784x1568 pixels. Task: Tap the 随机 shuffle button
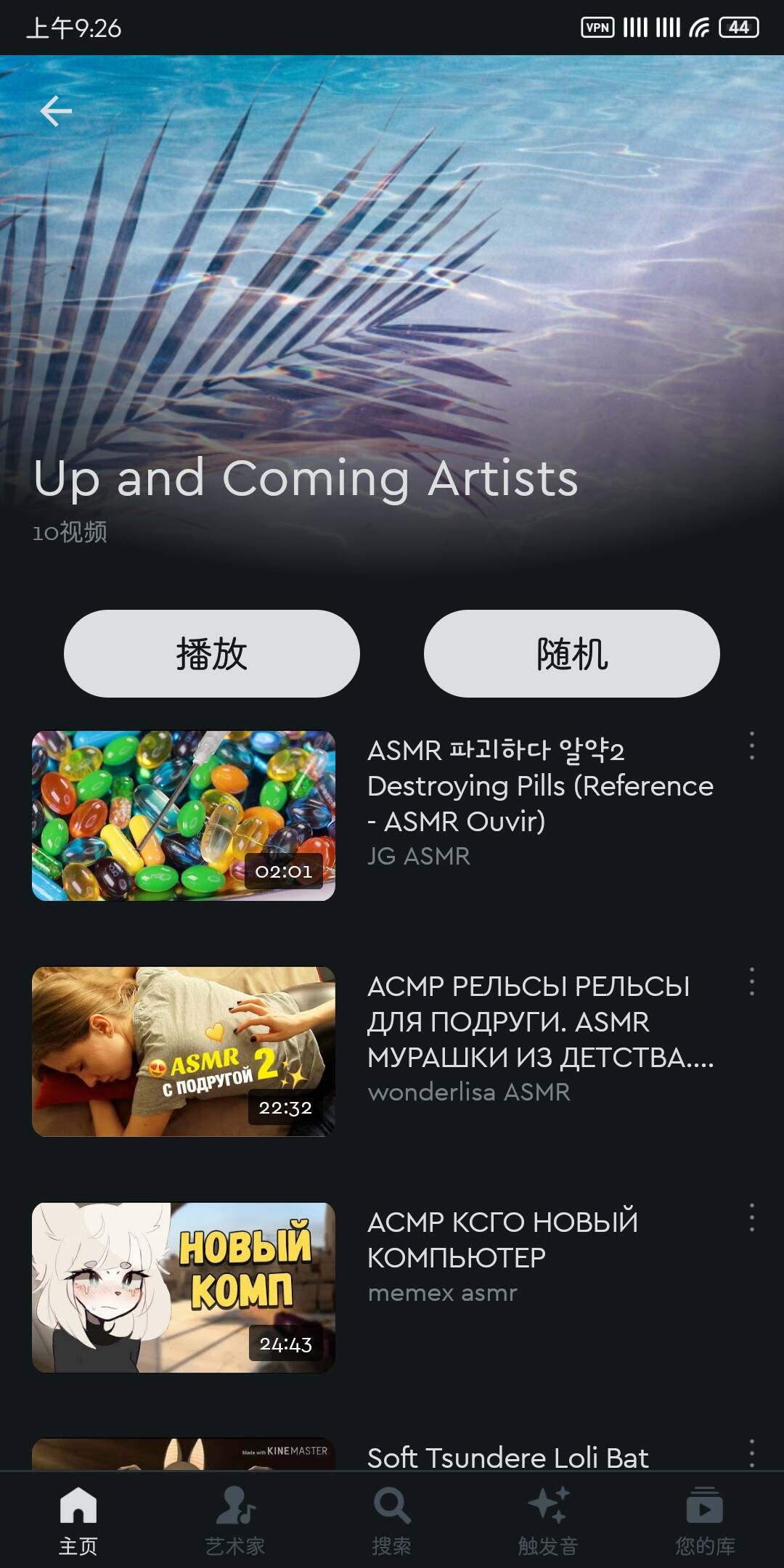[571, 653]
